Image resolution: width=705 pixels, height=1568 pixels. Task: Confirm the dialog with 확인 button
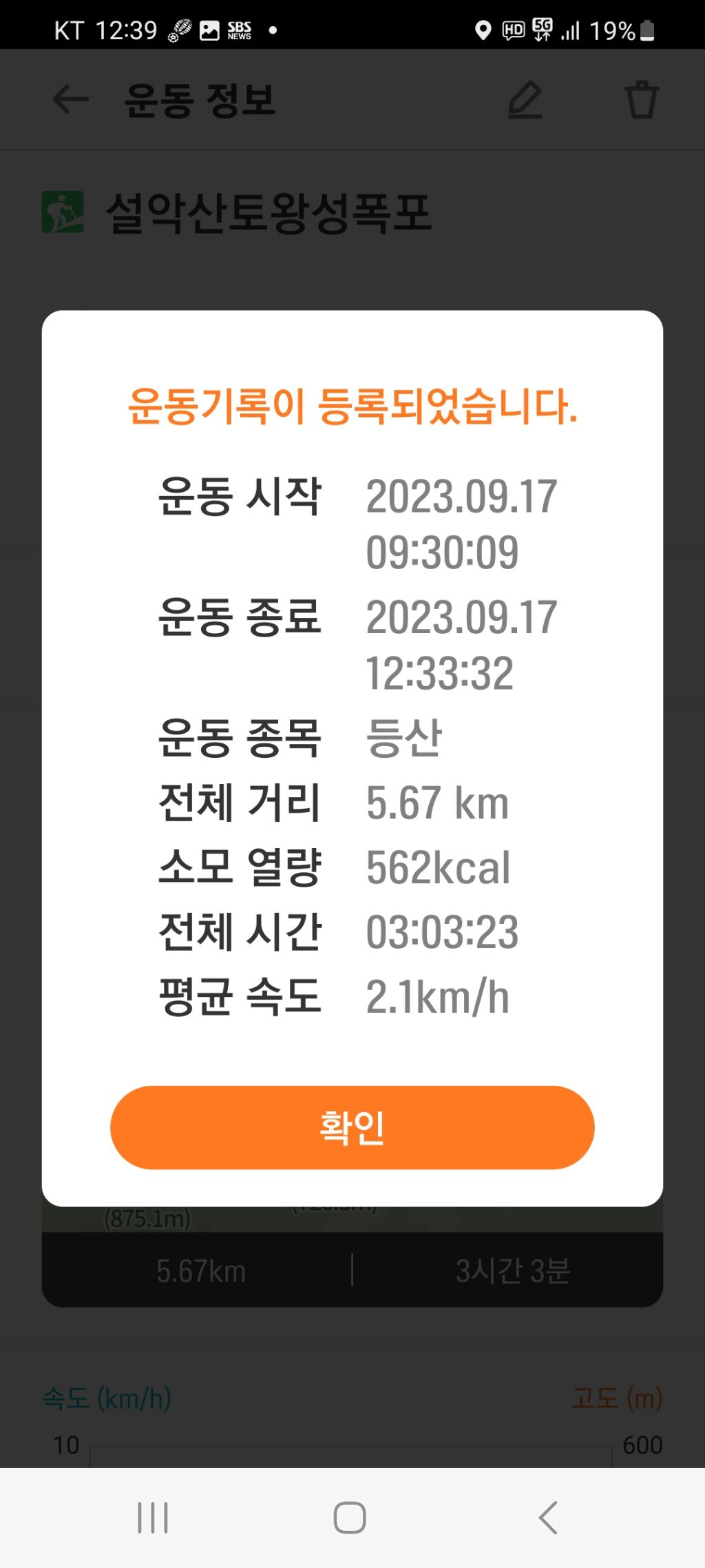pos(352,1127)
